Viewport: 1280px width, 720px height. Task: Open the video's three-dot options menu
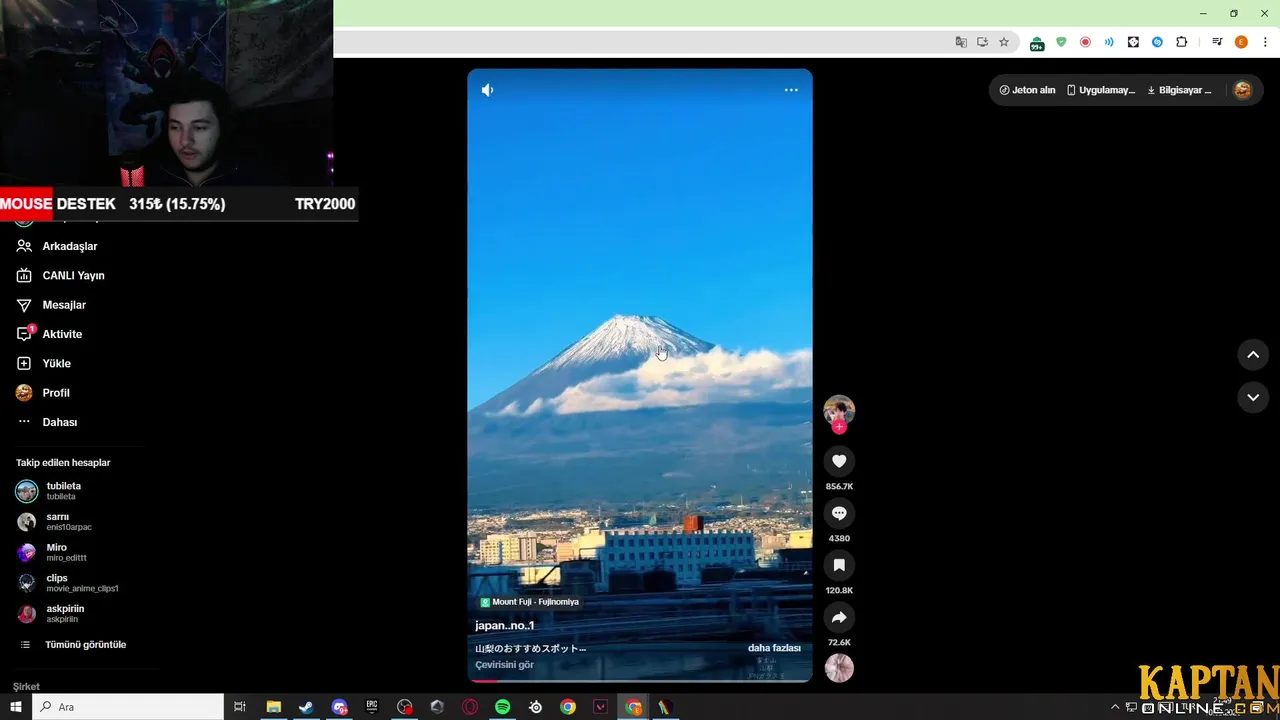(791, 90)
